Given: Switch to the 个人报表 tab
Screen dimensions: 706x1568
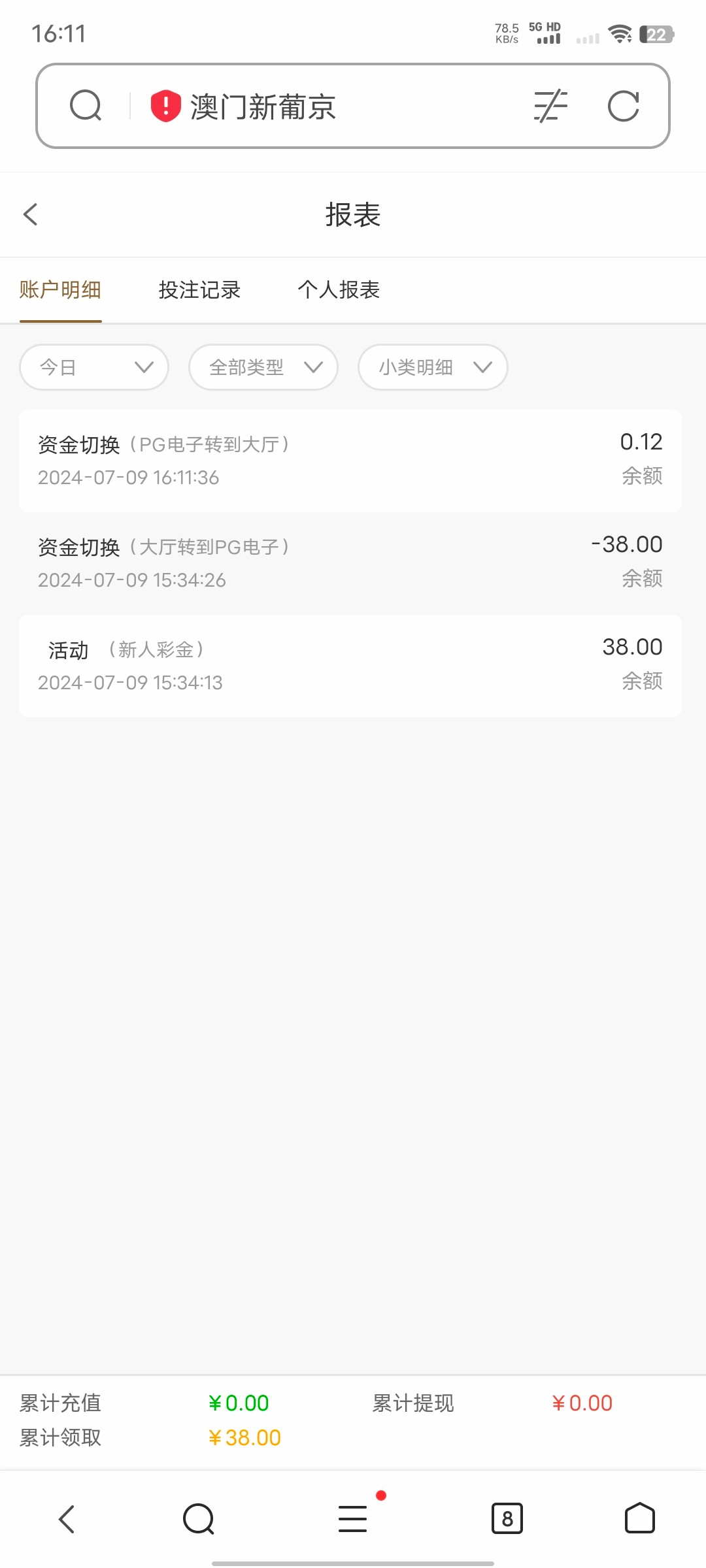Looking at the screenshot, I should click(339, 289).
